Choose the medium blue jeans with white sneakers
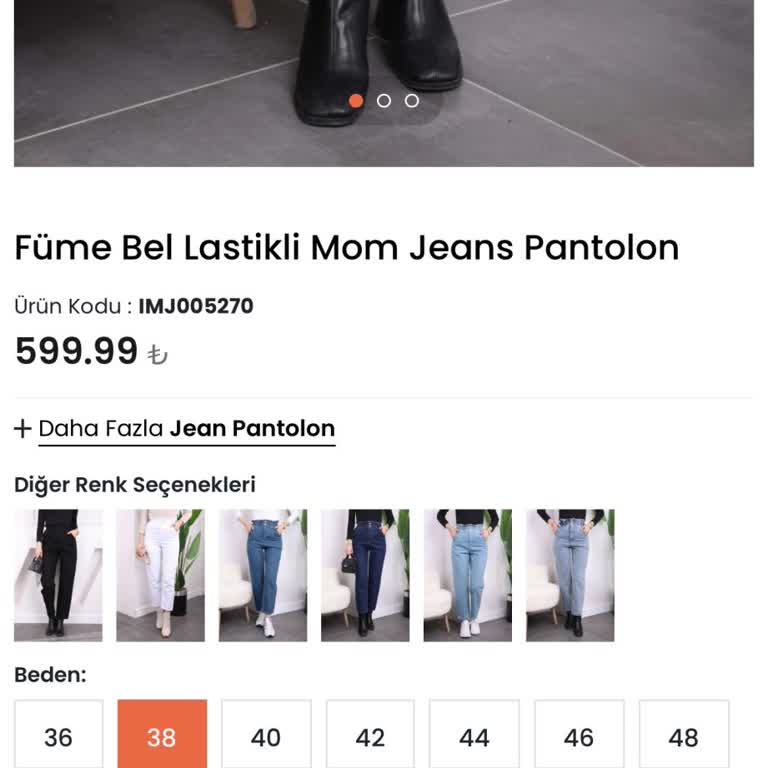Screen dimensions: 768x768 pyautogui.click(x=263, y=575)
